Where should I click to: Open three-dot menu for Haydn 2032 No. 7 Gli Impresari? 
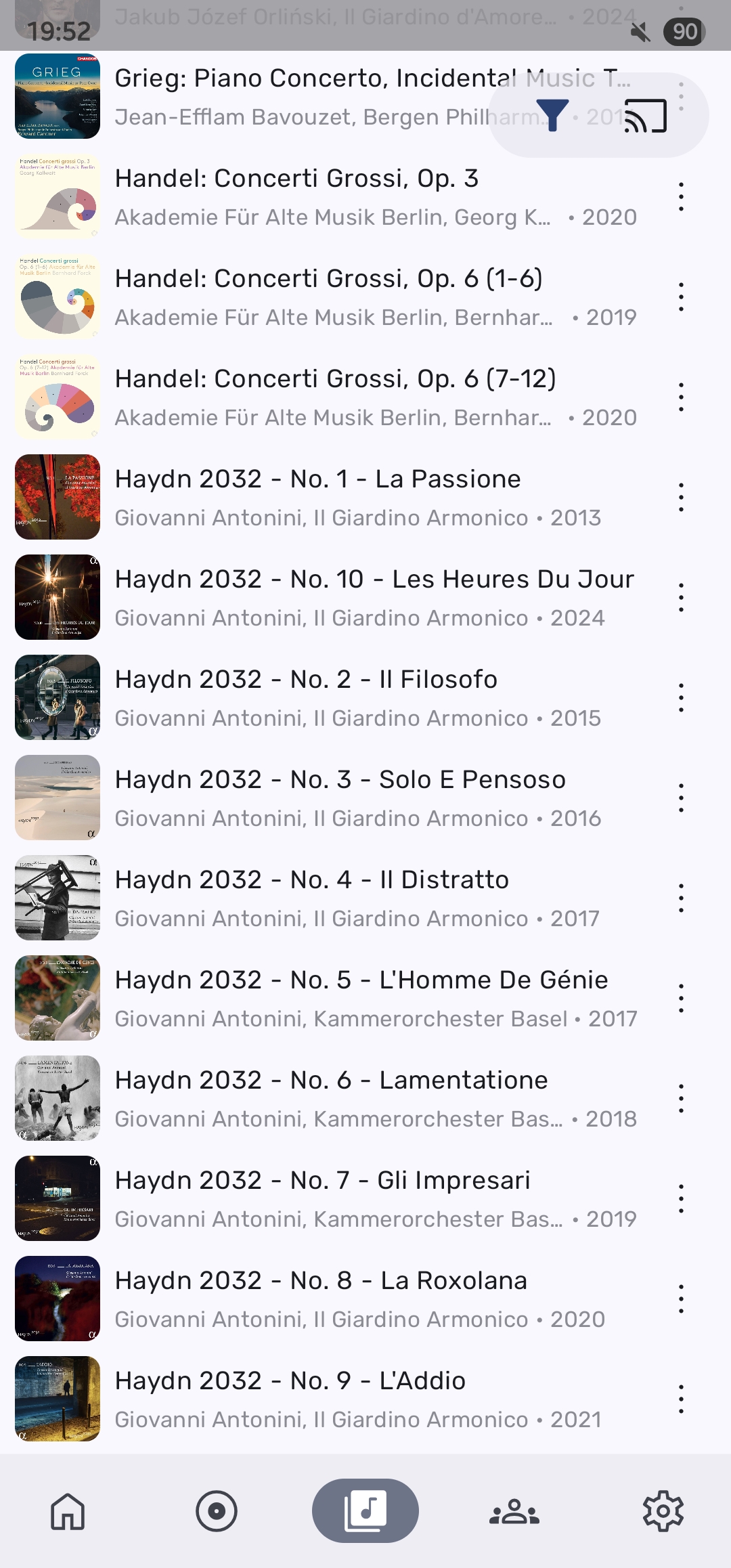[x=681, y=1199]
